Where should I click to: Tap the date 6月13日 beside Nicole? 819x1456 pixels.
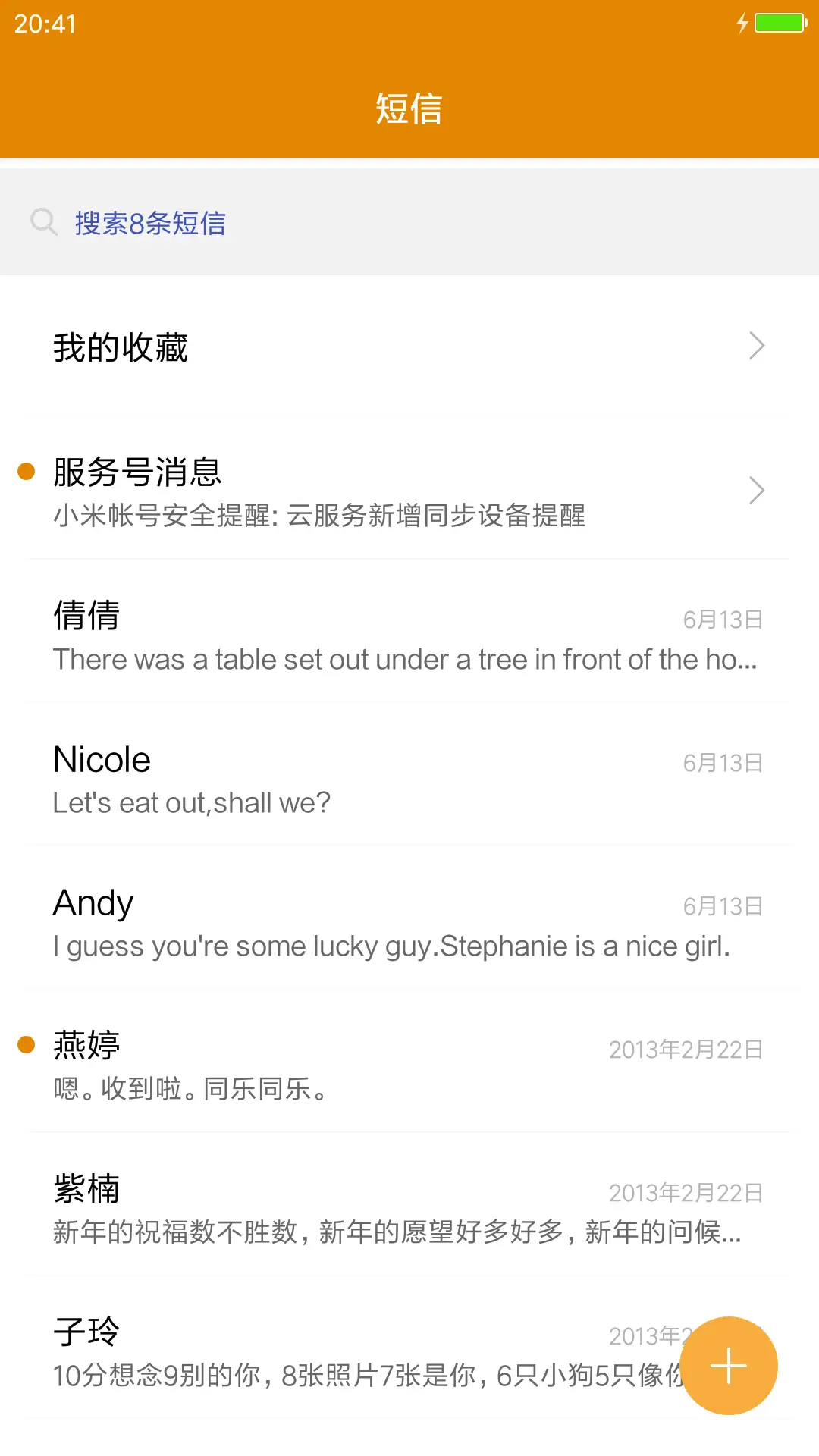(722, 763)
